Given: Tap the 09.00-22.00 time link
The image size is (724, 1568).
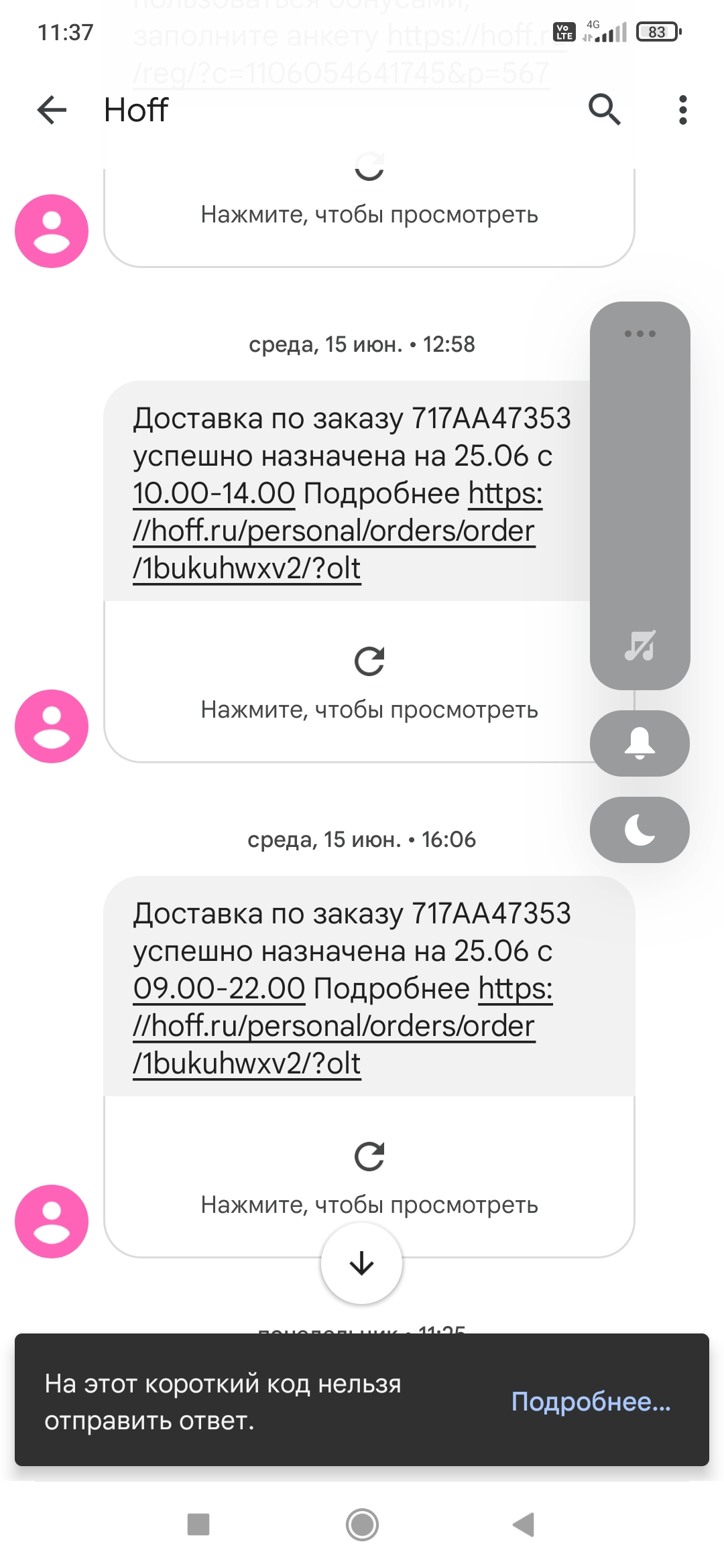Looking at the screenshot, I should click(219, 989).
